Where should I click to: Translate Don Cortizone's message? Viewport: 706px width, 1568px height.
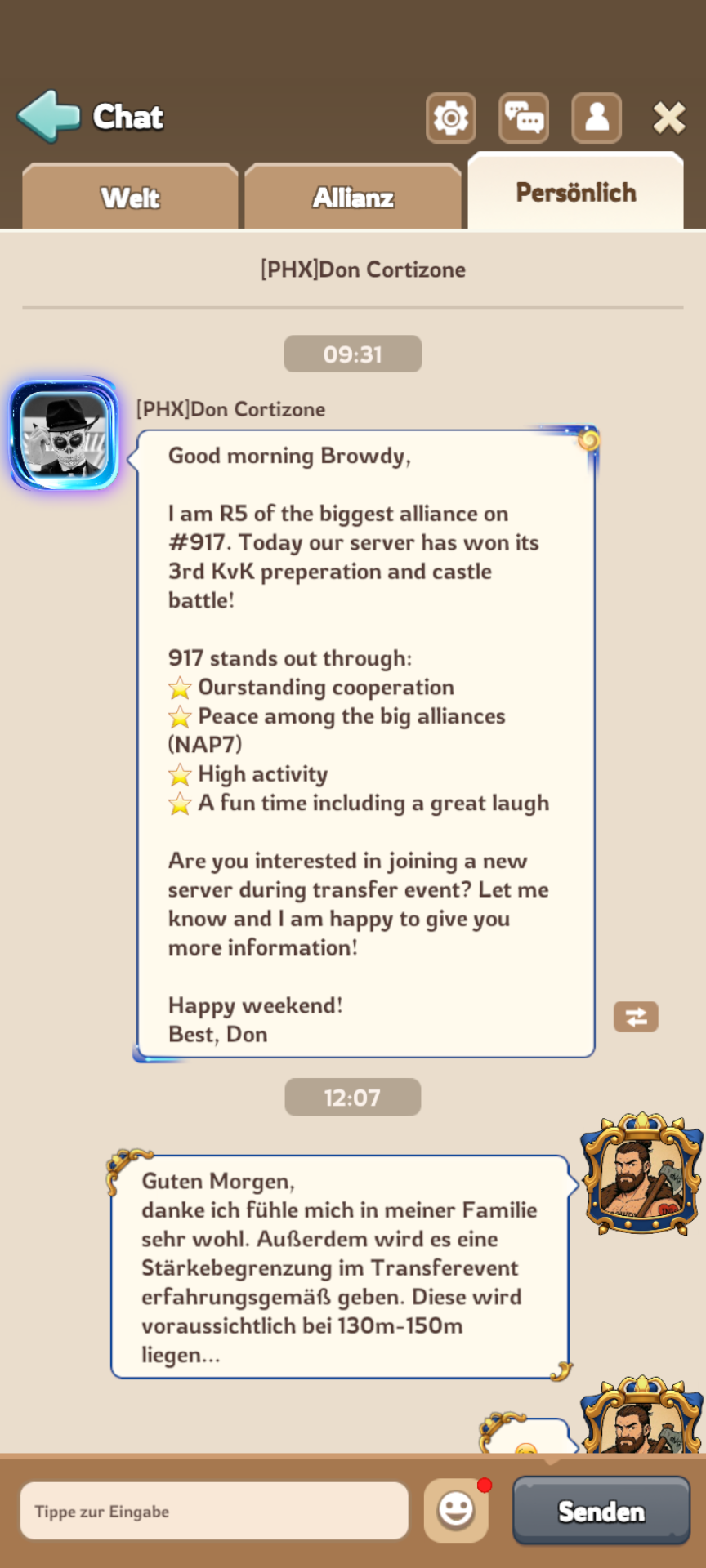pos(636,1017)
